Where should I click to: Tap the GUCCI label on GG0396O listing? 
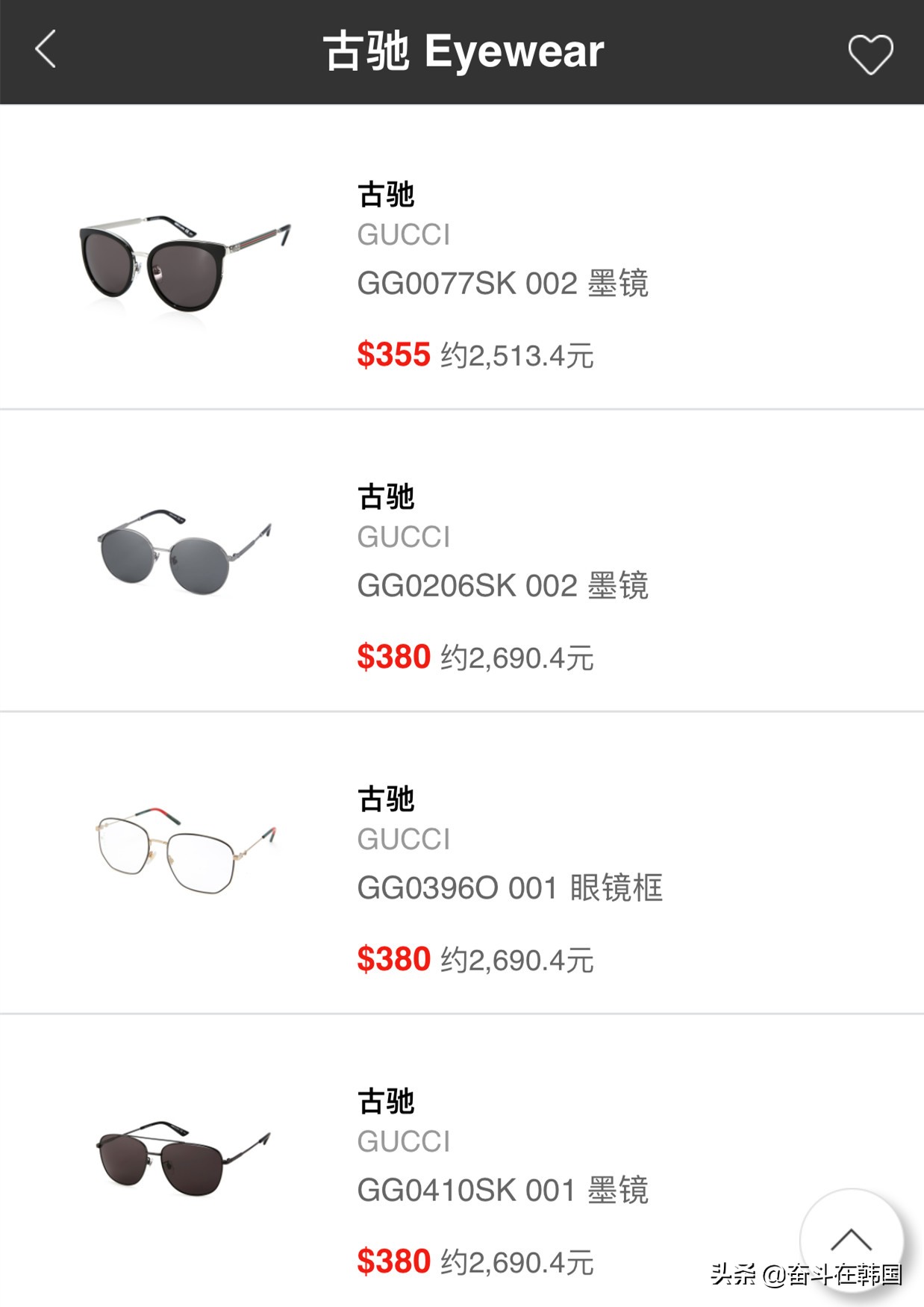pos(404,840)
